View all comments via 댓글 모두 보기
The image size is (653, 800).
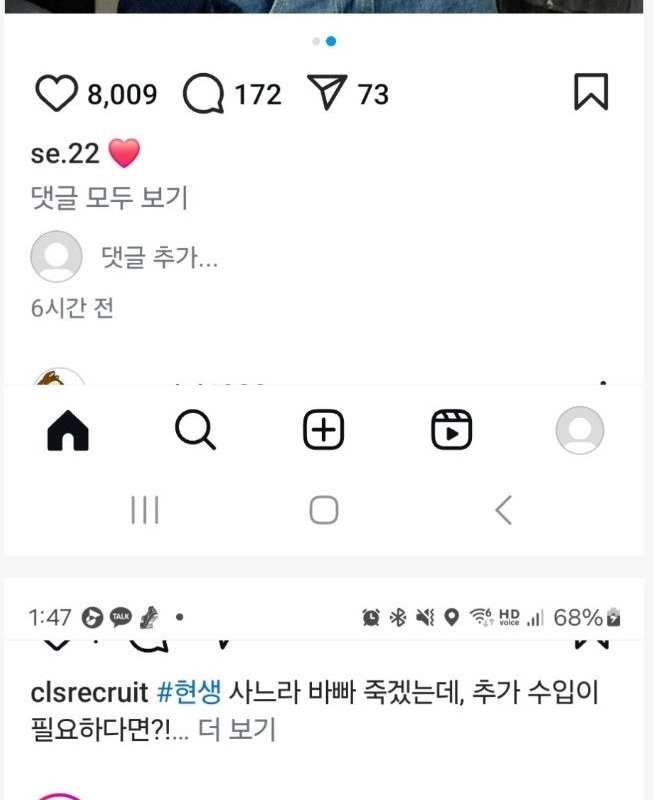(109, 197)
